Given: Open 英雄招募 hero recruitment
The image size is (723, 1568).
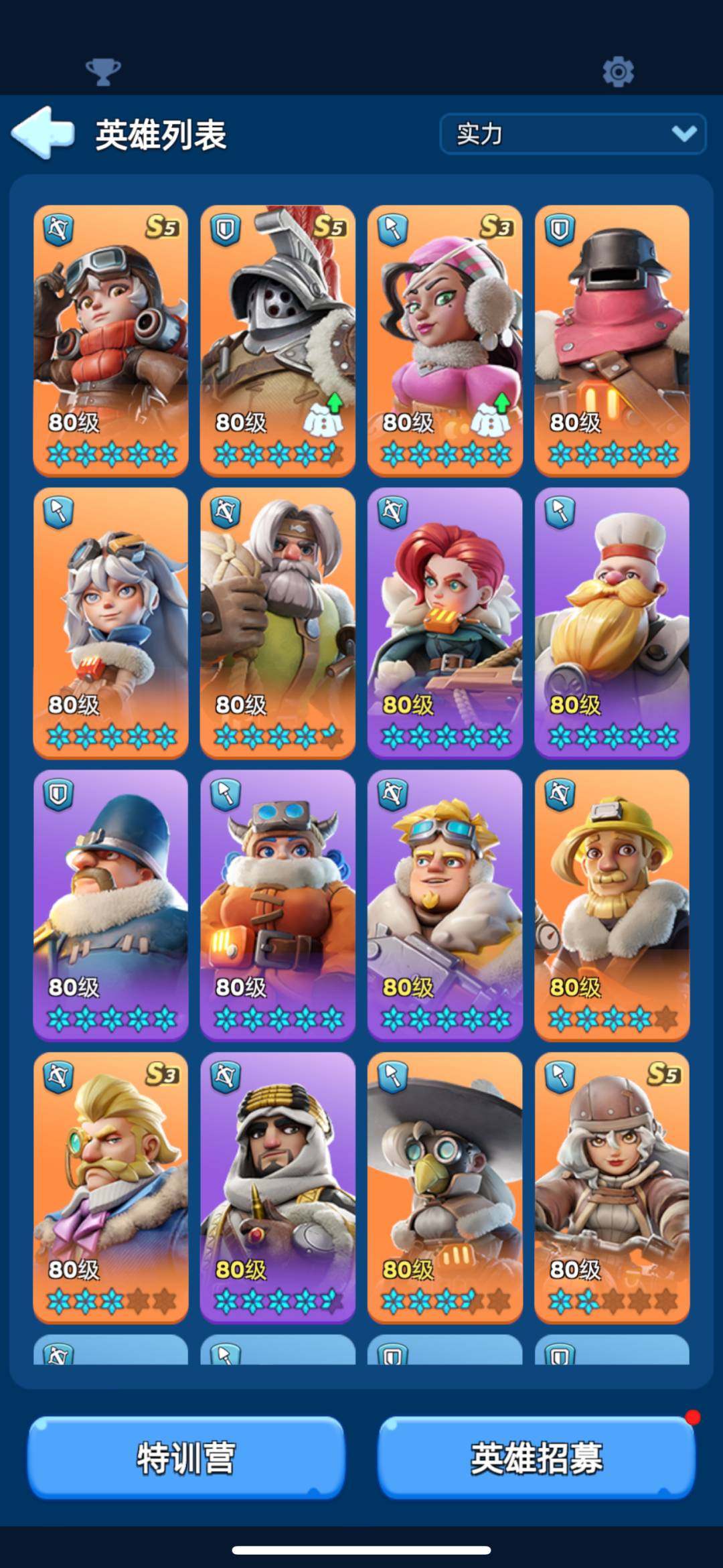Looking at the screenshot, I should pos(536,1457).
